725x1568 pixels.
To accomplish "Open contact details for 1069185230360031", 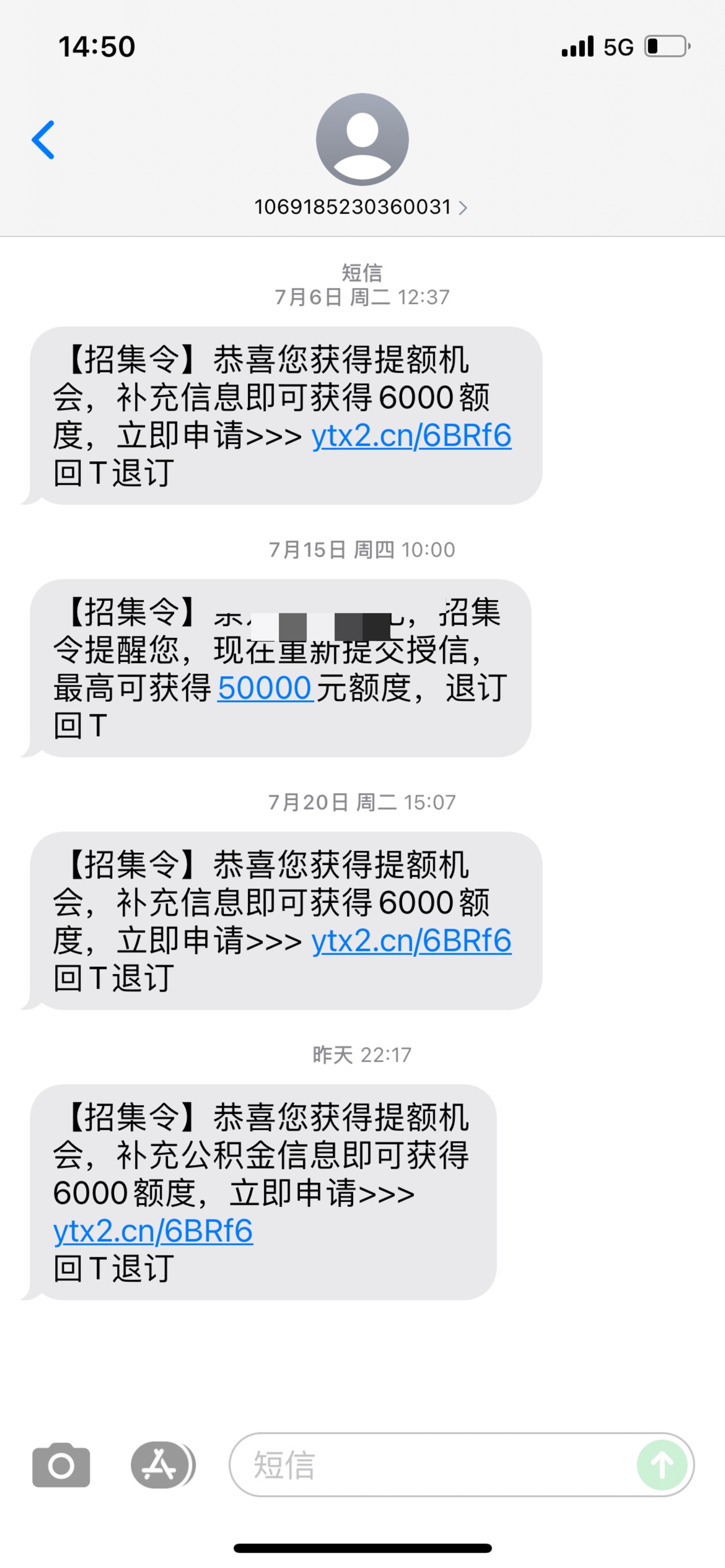I will [x=361, y=207].
